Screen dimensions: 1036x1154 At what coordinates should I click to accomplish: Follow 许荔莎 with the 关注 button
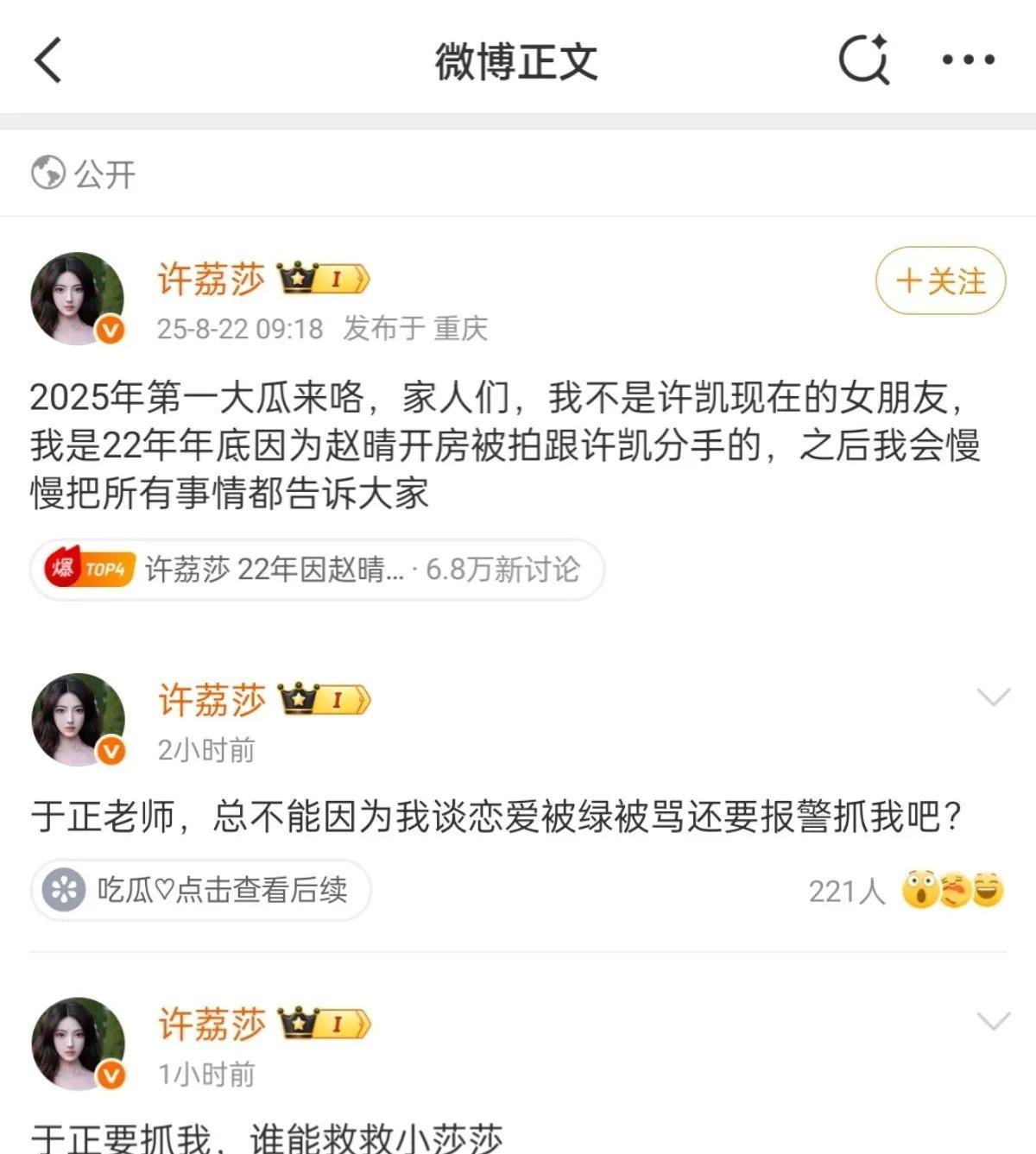tap(940, 281)
